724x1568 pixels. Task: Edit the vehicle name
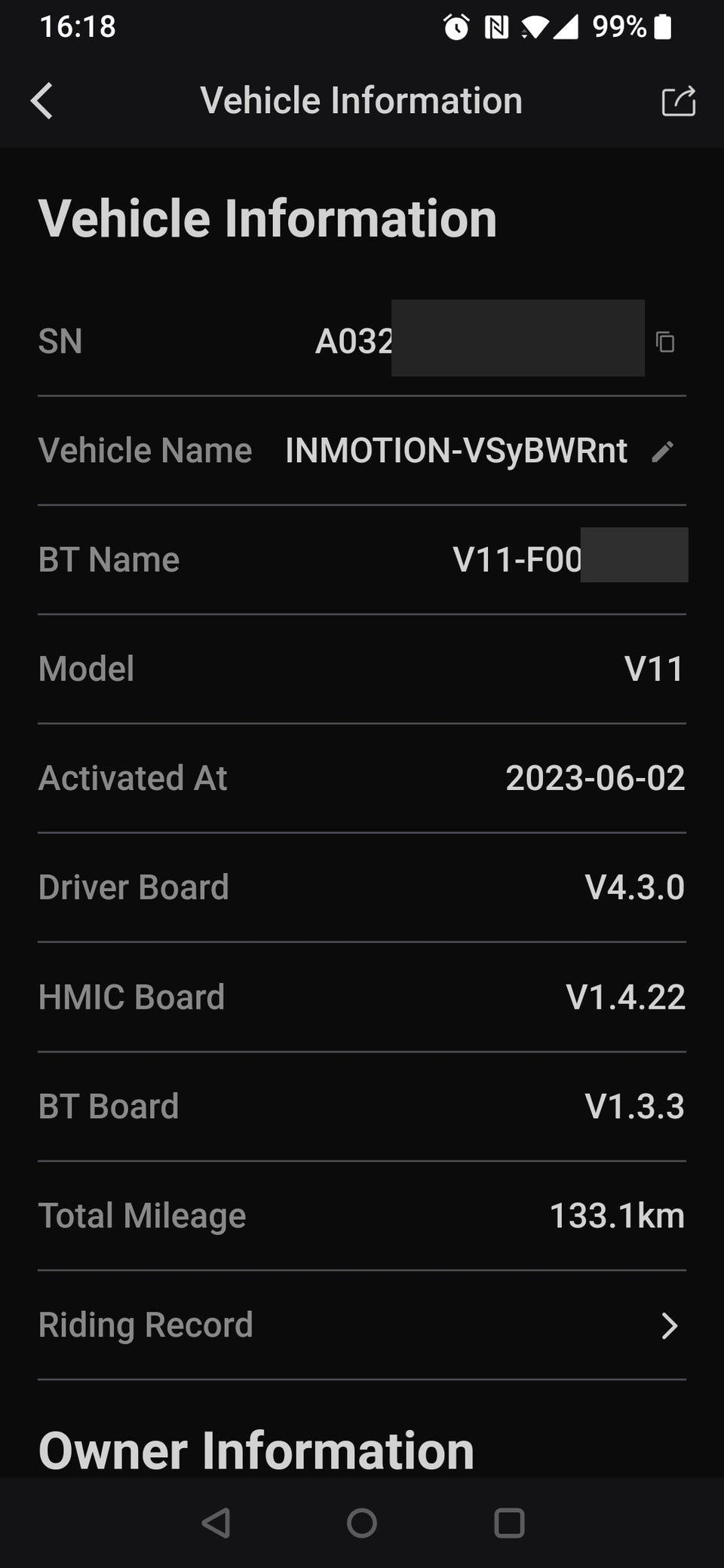pyautogui.click(x=662, y=452)
